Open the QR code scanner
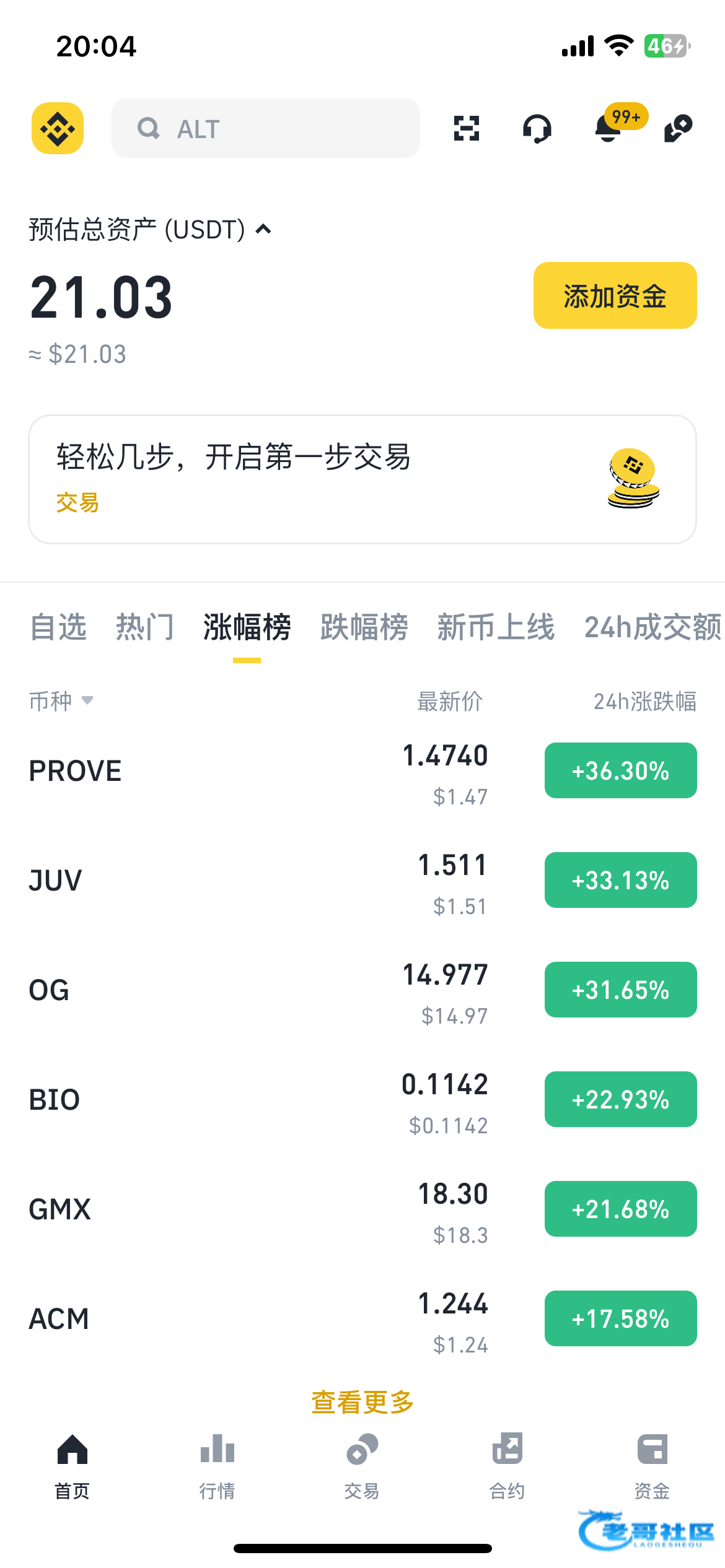Screen dimensions: 725x1568 coord(466,128)
